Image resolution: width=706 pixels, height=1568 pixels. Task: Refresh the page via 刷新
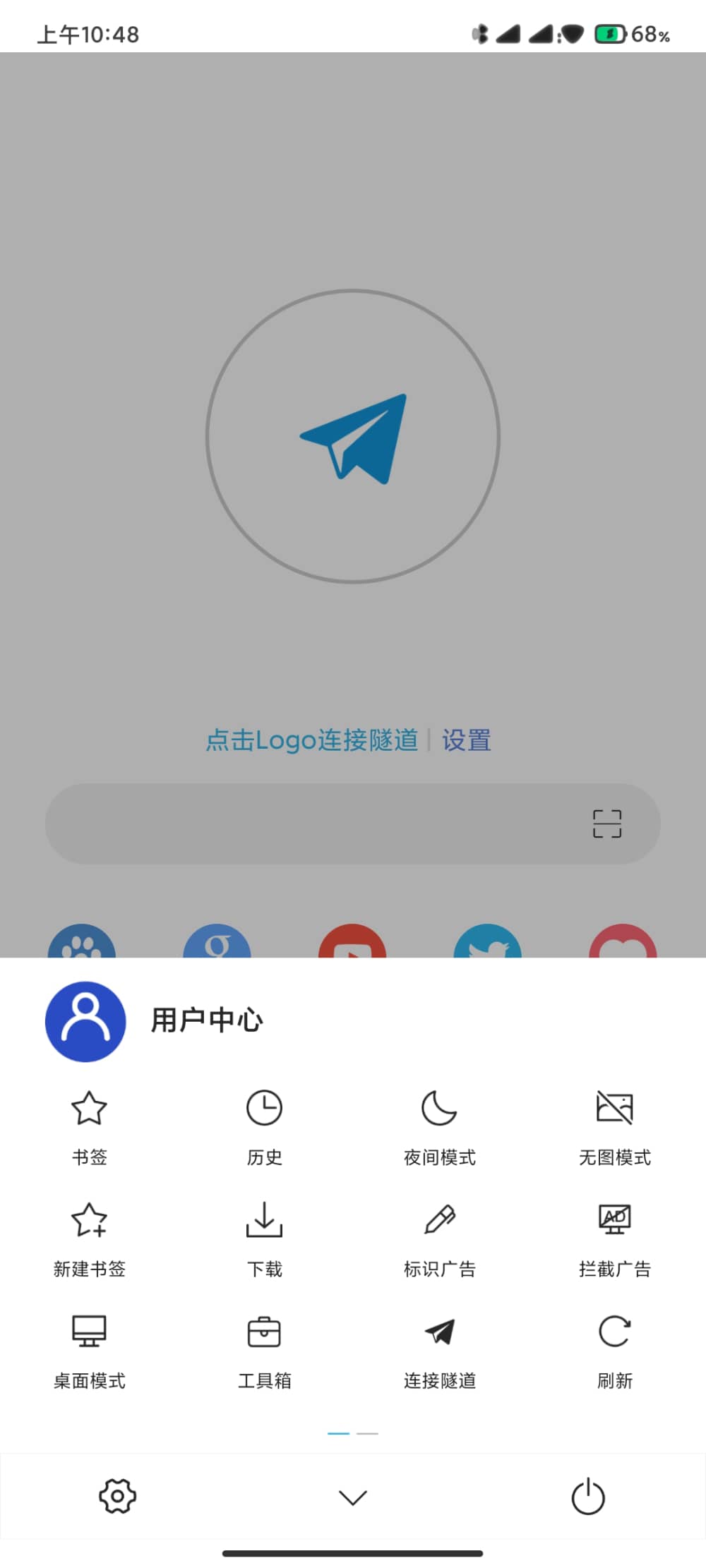tap(614, 1348)
